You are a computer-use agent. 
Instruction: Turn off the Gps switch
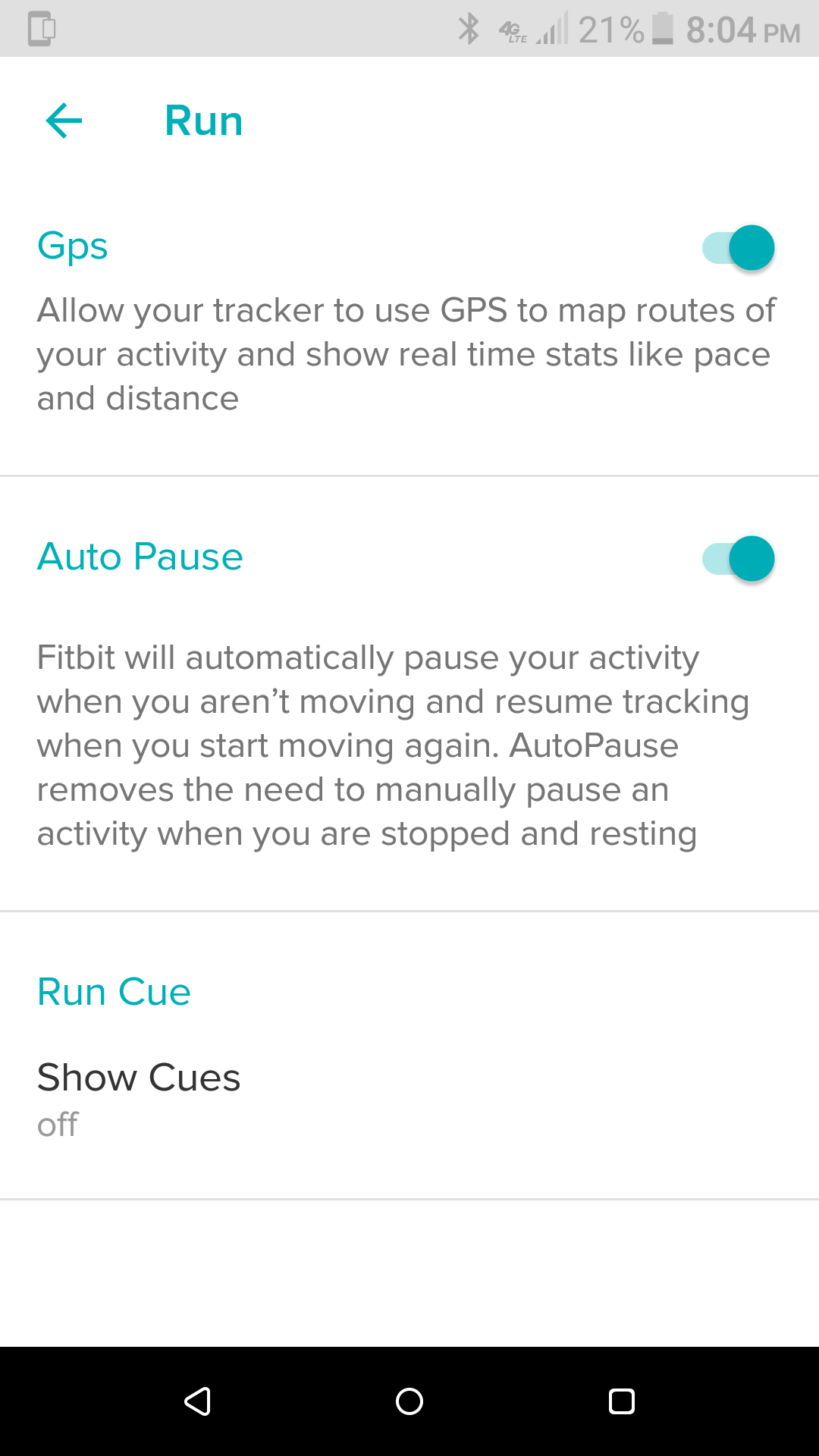coord(738,248)
